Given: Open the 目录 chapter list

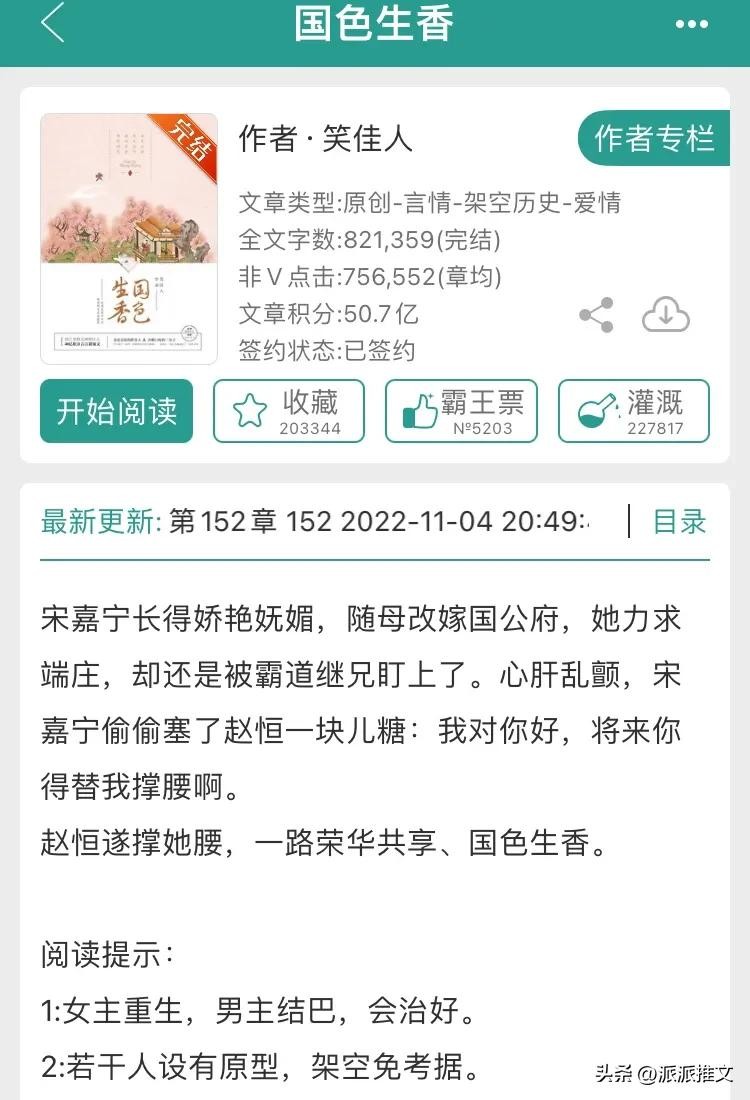Looking at the screenshot, I should [679, 521].
